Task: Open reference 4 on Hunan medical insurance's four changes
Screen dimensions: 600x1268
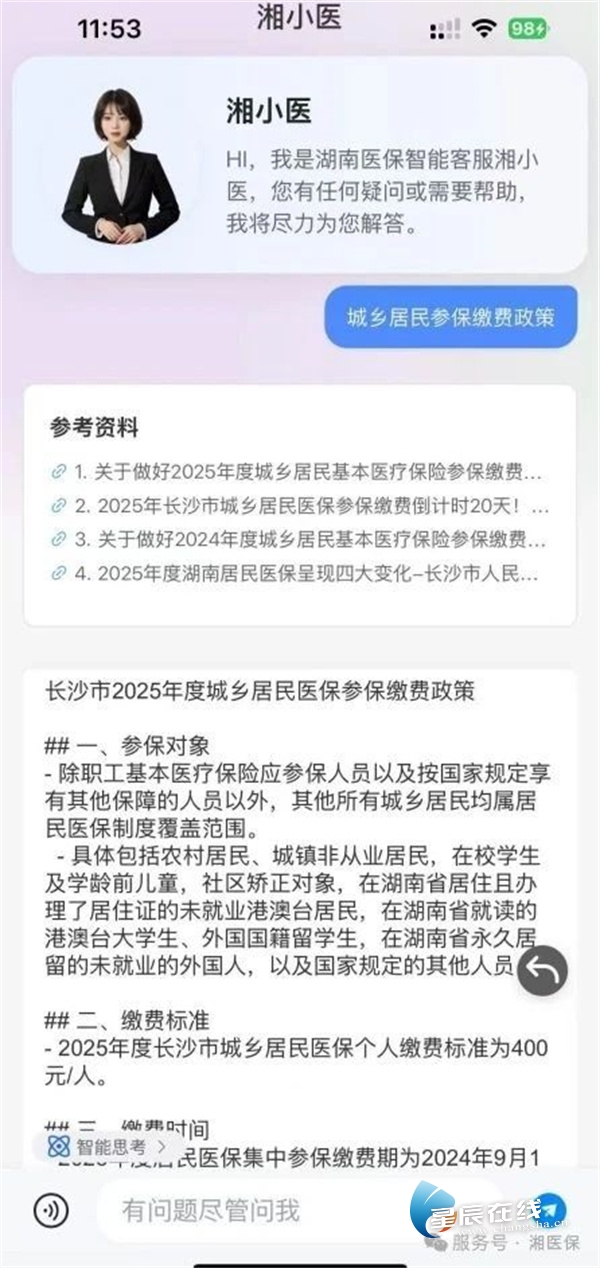Action: click(x=300, y=574)
